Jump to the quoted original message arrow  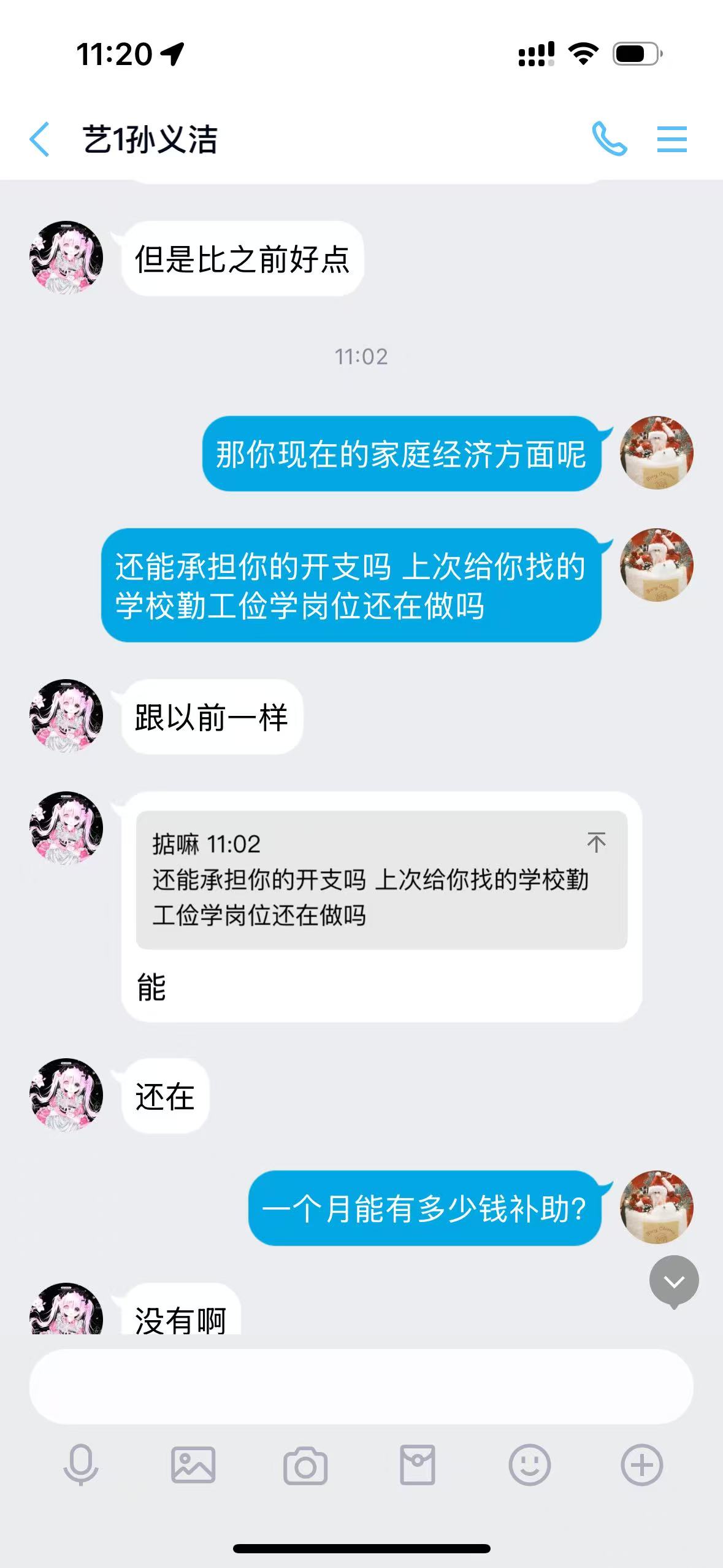(x=596, y=842)
